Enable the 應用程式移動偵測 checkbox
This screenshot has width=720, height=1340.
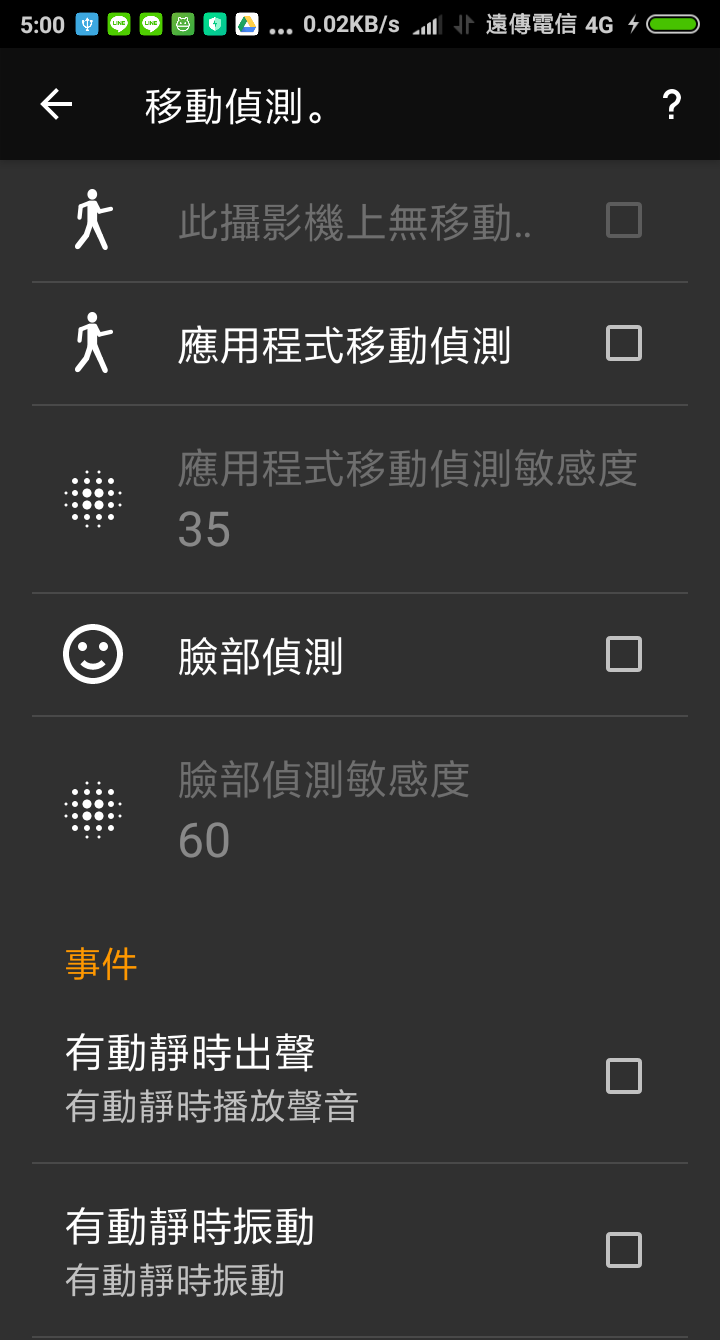[623, 344]
